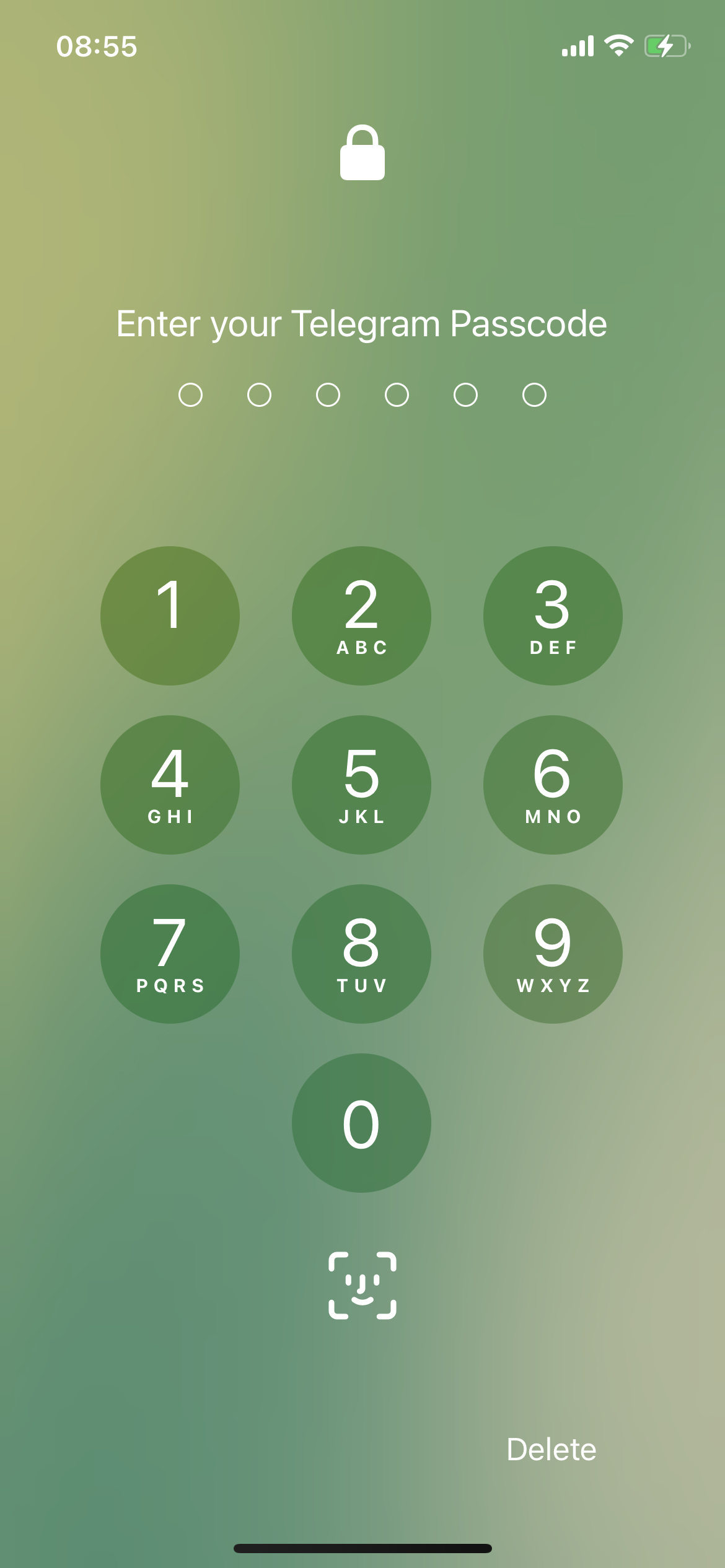725x1568 pixels.
Task: Tap the 9 WXYZ key
Action: pyautogui.click(x=553, y=954)
